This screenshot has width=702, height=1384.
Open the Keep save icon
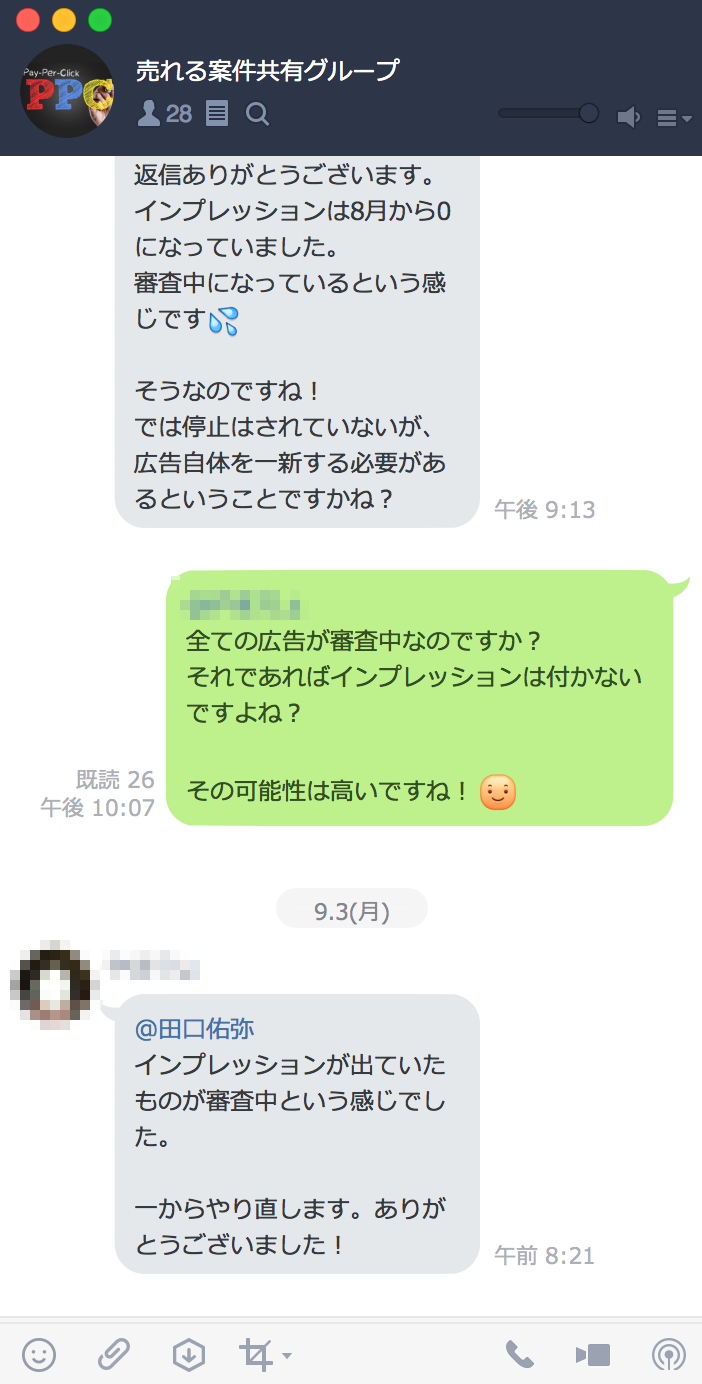click(x=188, y=1355)
